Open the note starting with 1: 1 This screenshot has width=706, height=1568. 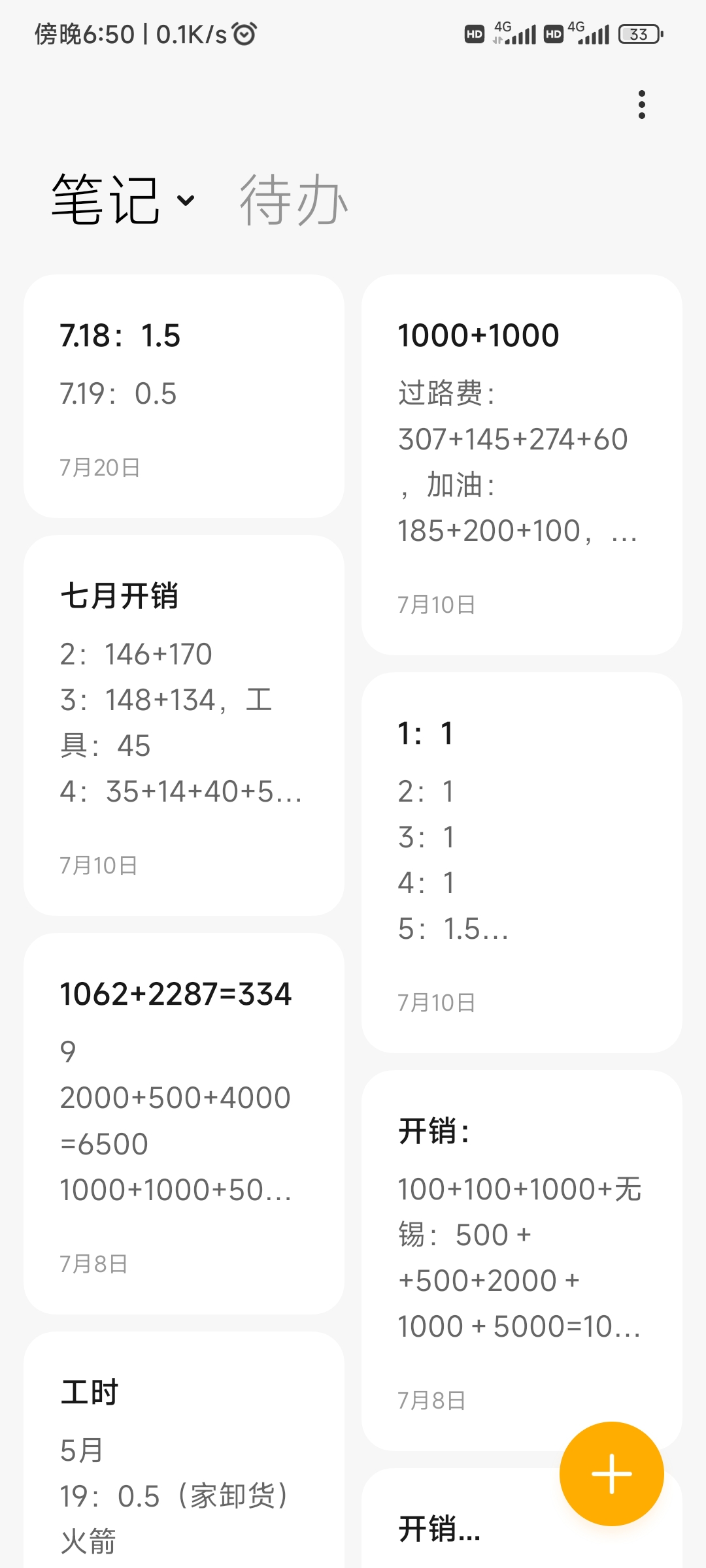coord(522,862)
